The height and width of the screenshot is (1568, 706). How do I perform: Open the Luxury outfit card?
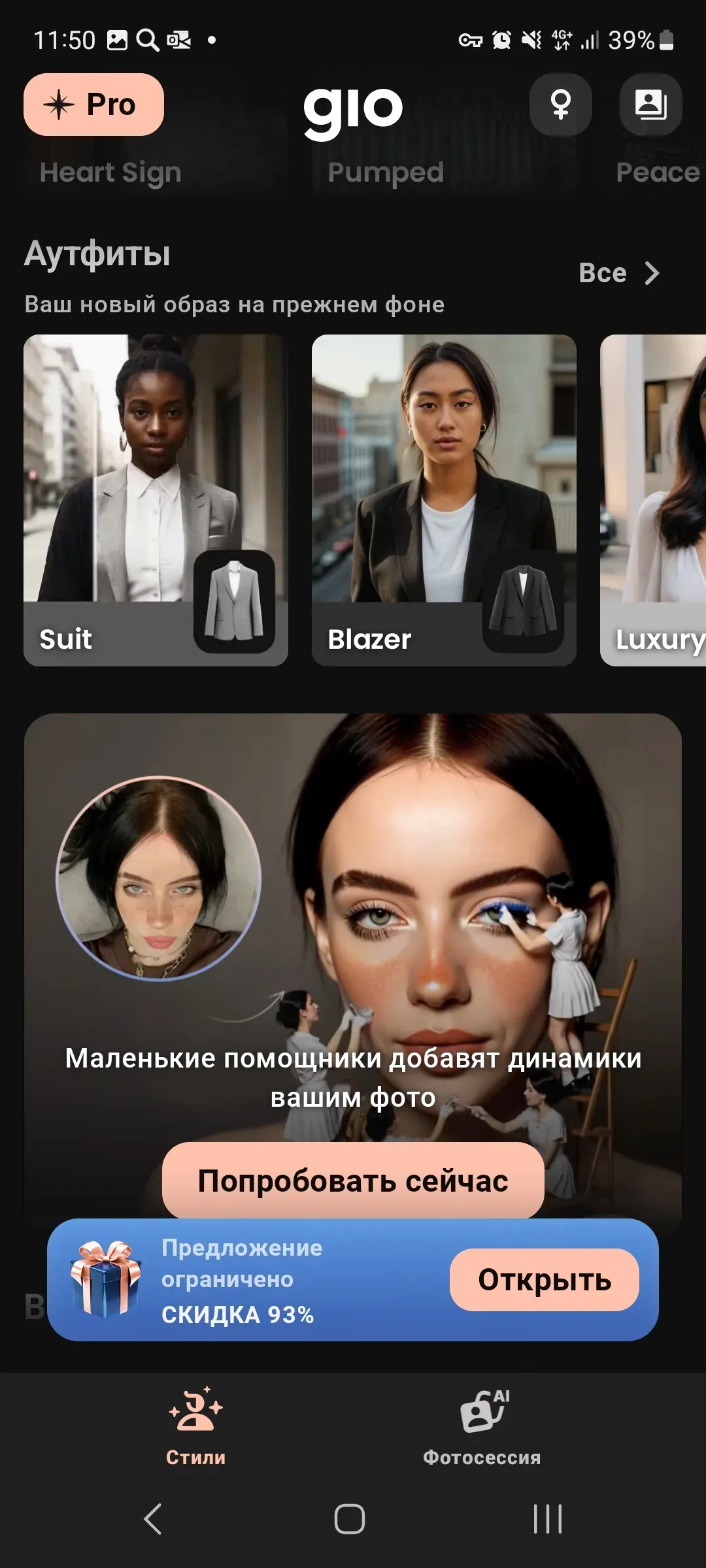point(654,500)
